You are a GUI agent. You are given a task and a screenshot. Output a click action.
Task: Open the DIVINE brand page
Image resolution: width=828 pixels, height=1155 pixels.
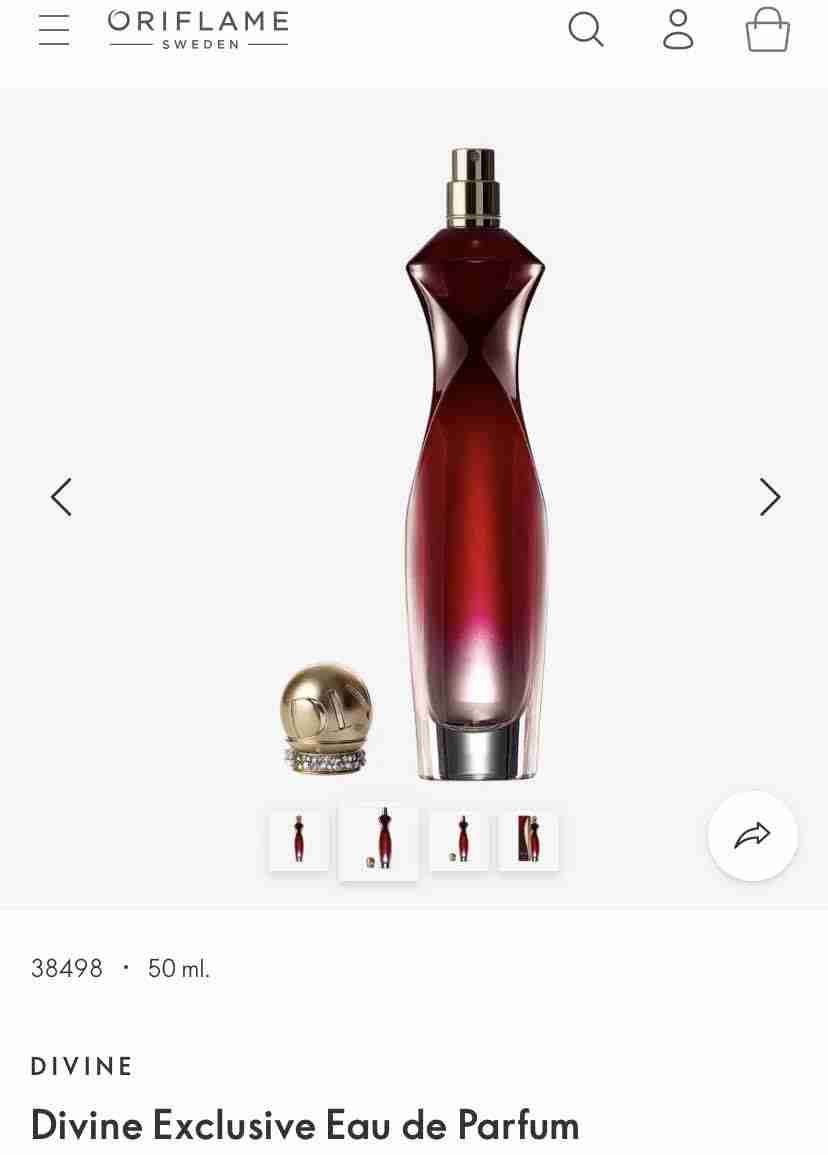click(81, 1066)
